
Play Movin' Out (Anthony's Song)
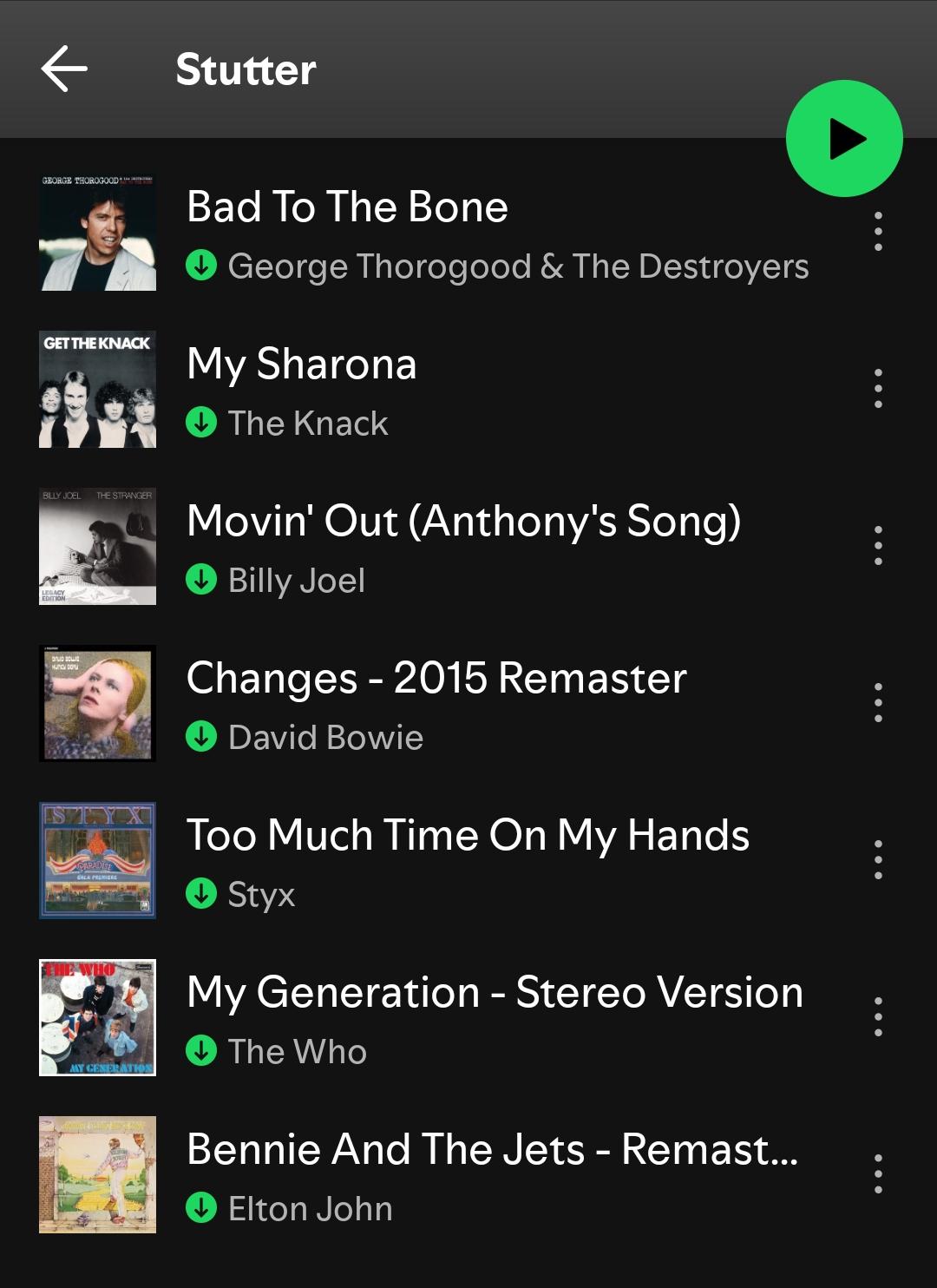coord(463,522)
